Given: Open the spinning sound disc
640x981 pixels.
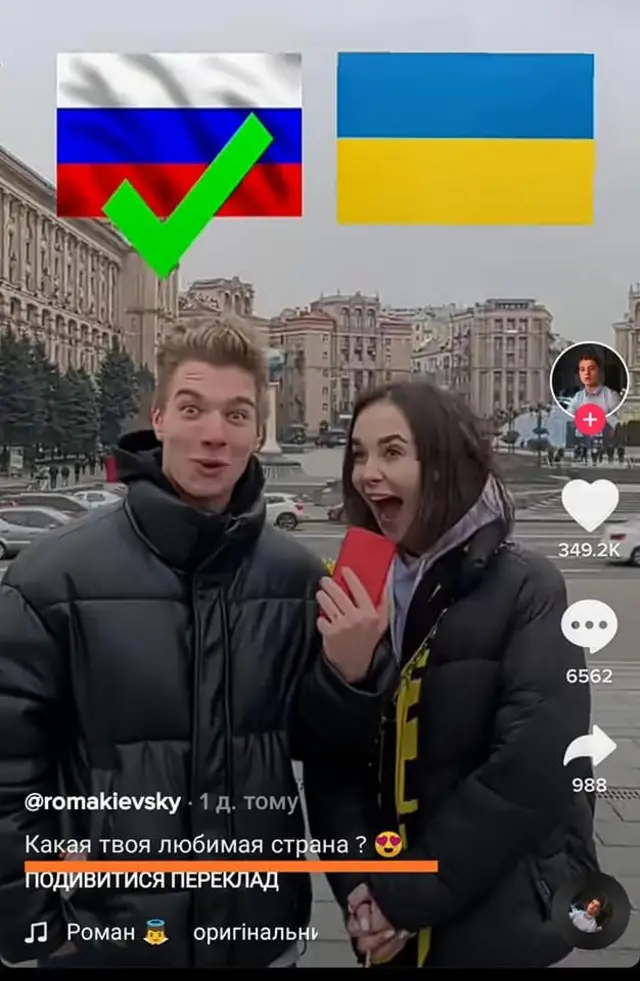Looking at the screenshot, I should 589,911.
